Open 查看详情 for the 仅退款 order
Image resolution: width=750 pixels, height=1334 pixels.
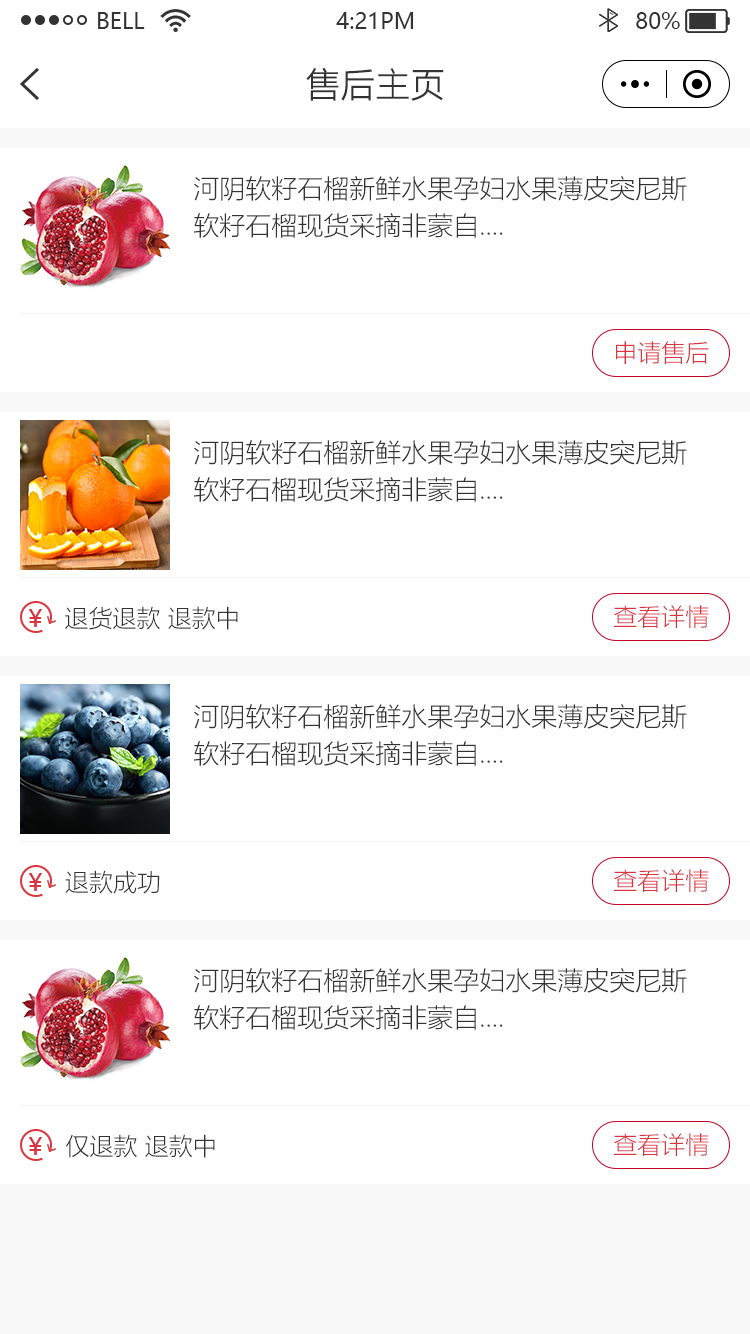click(661, 1145)
